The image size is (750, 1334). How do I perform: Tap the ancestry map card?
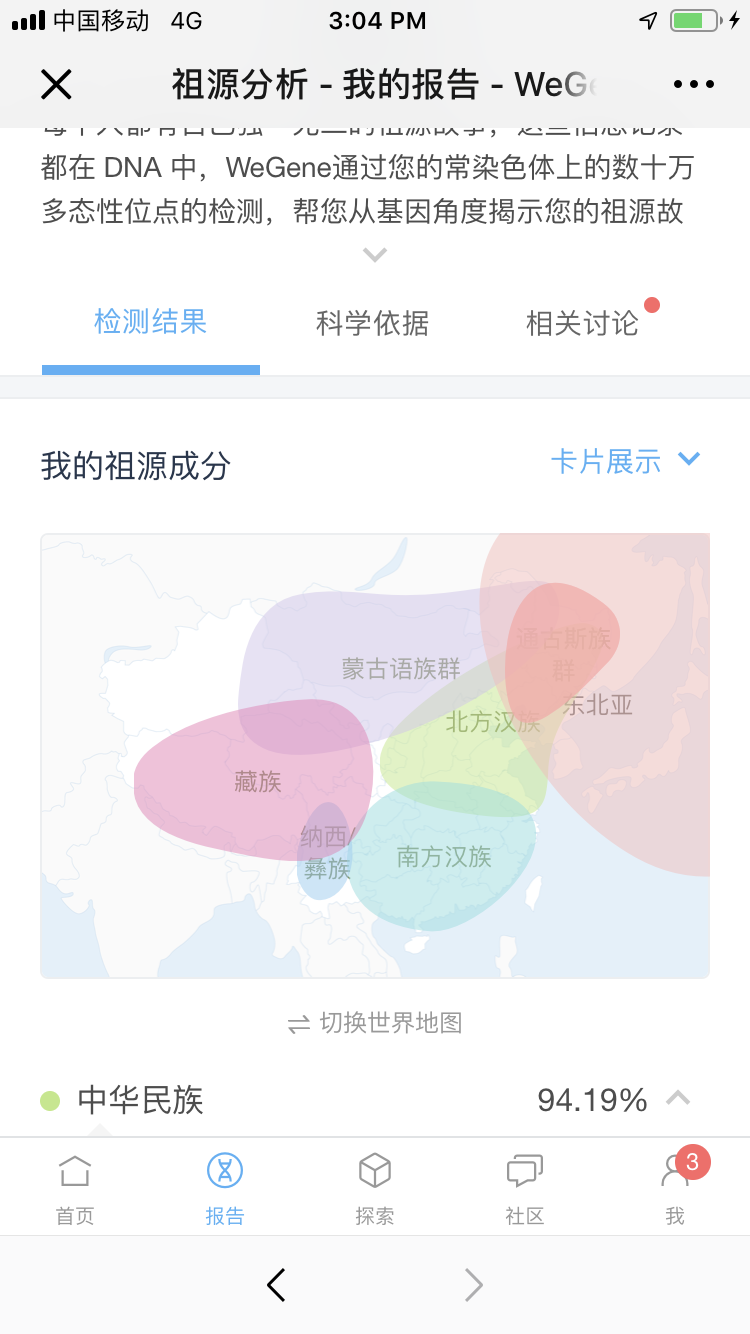[x=375, y=756]
